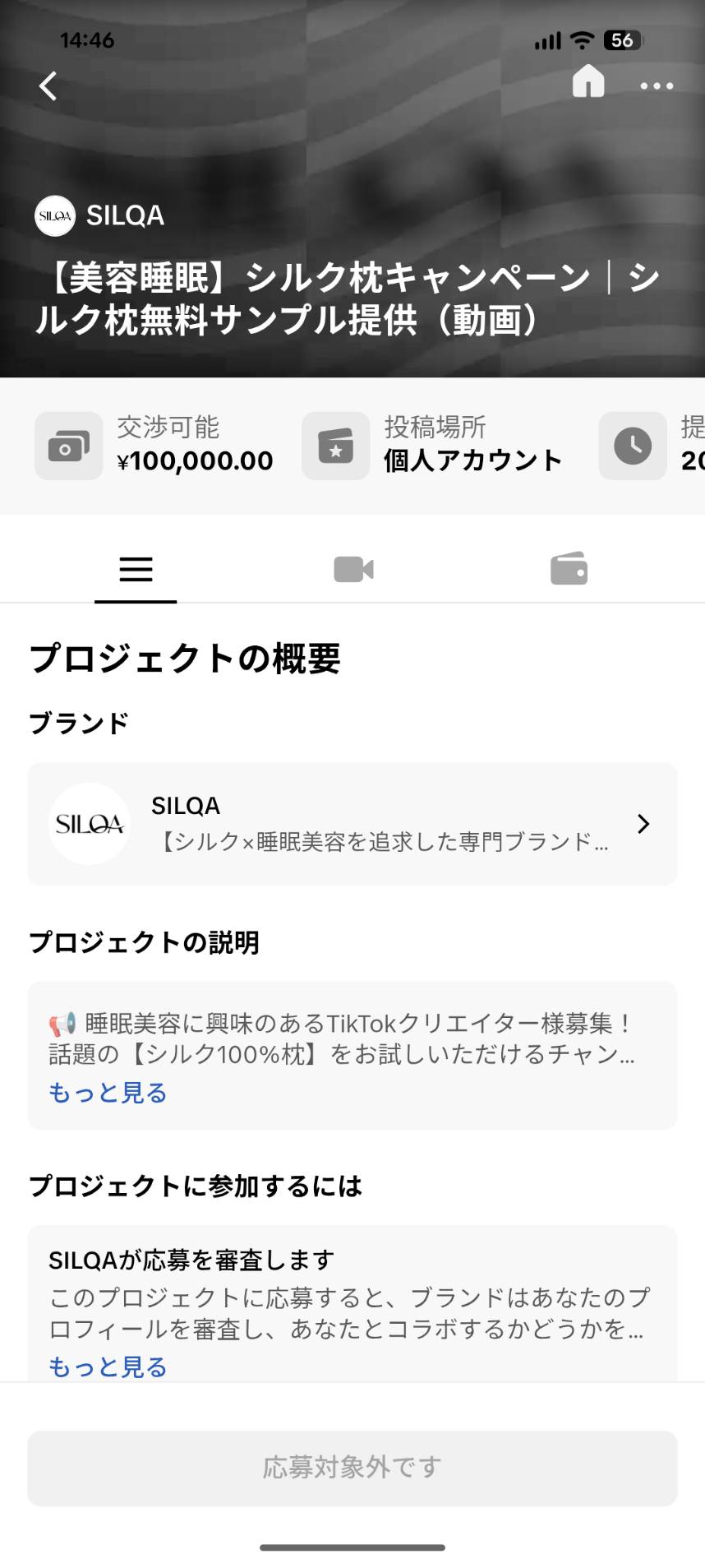Switch to the video requirements tab
705x1568 pixels.
pos(353,569)
